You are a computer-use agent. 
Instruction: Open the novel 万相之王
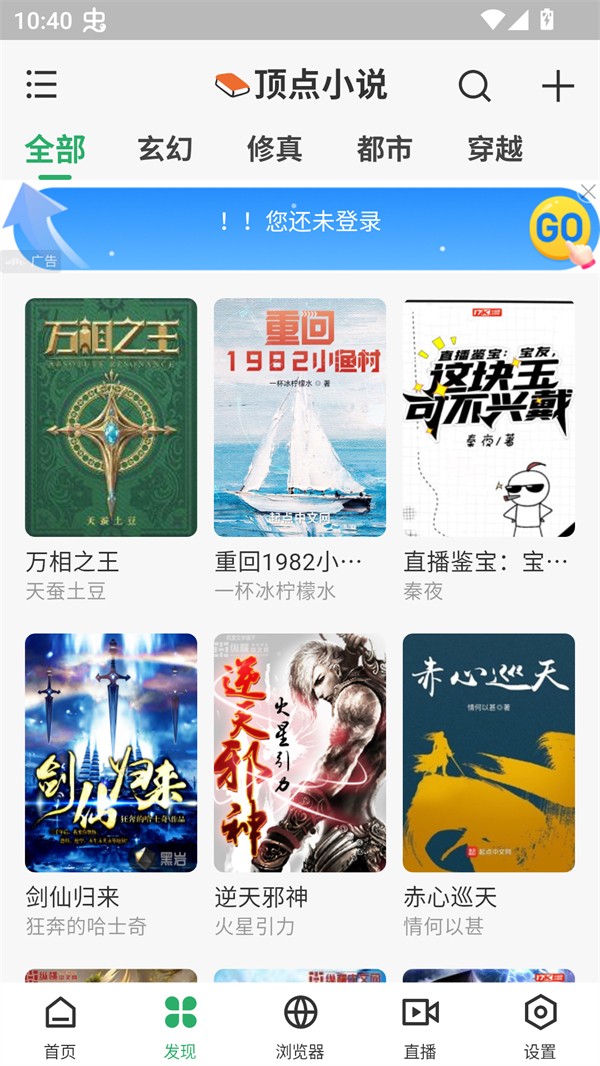111,418
